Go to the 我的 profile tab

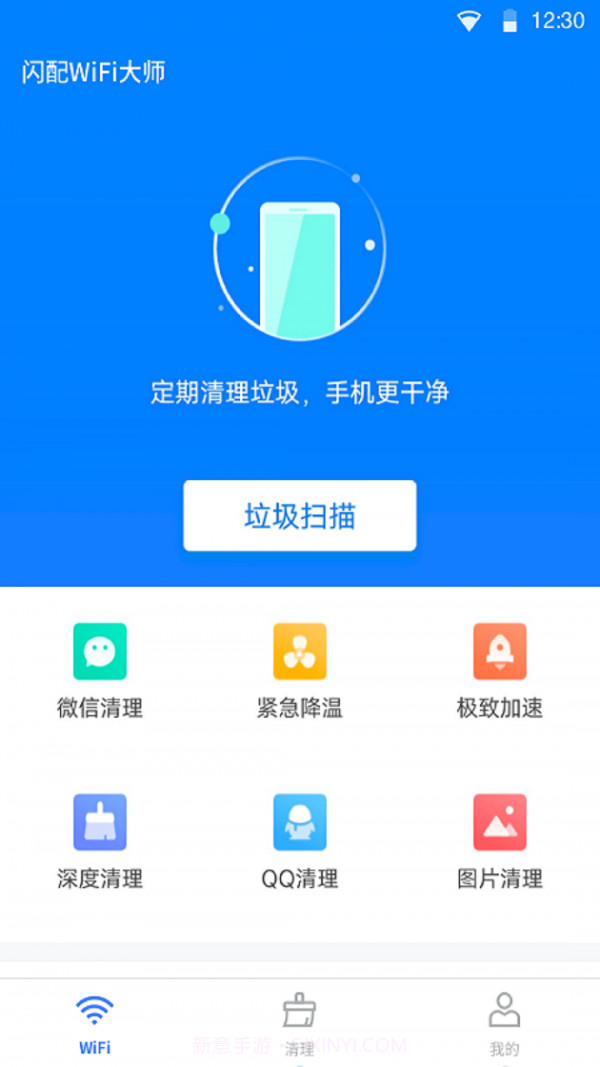click(504, 1022)
